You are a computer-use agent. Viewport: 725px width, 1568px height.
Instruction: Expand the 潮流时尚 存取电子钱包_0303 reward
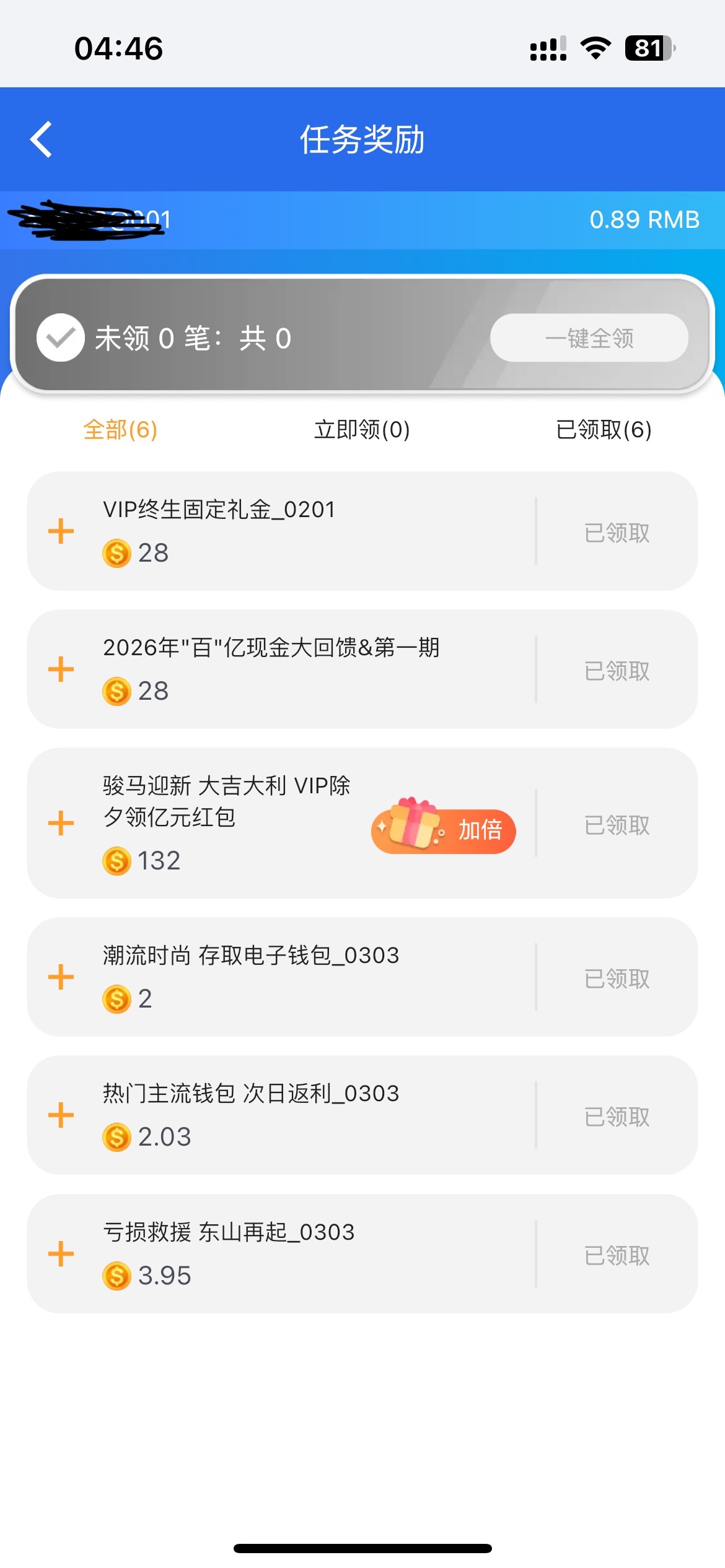(x=61, y=977)
